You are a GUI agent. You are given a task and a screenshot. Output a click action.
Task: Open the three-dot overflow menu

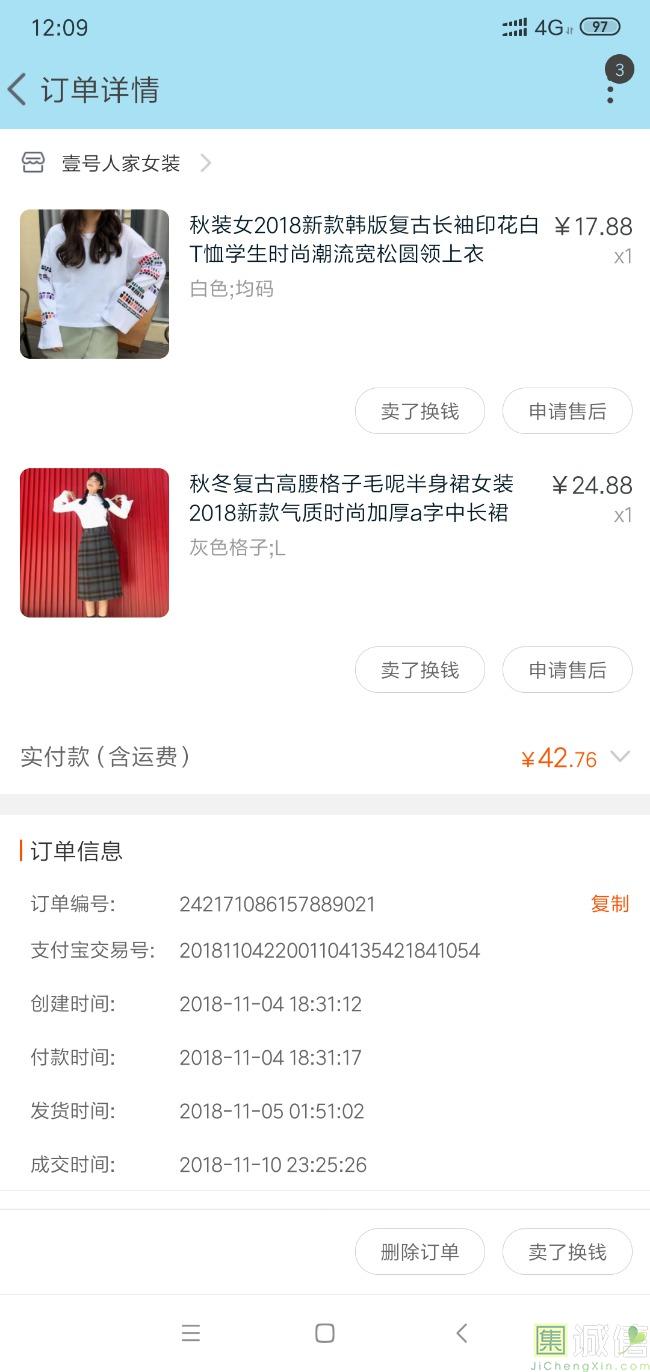click(610, 91)
